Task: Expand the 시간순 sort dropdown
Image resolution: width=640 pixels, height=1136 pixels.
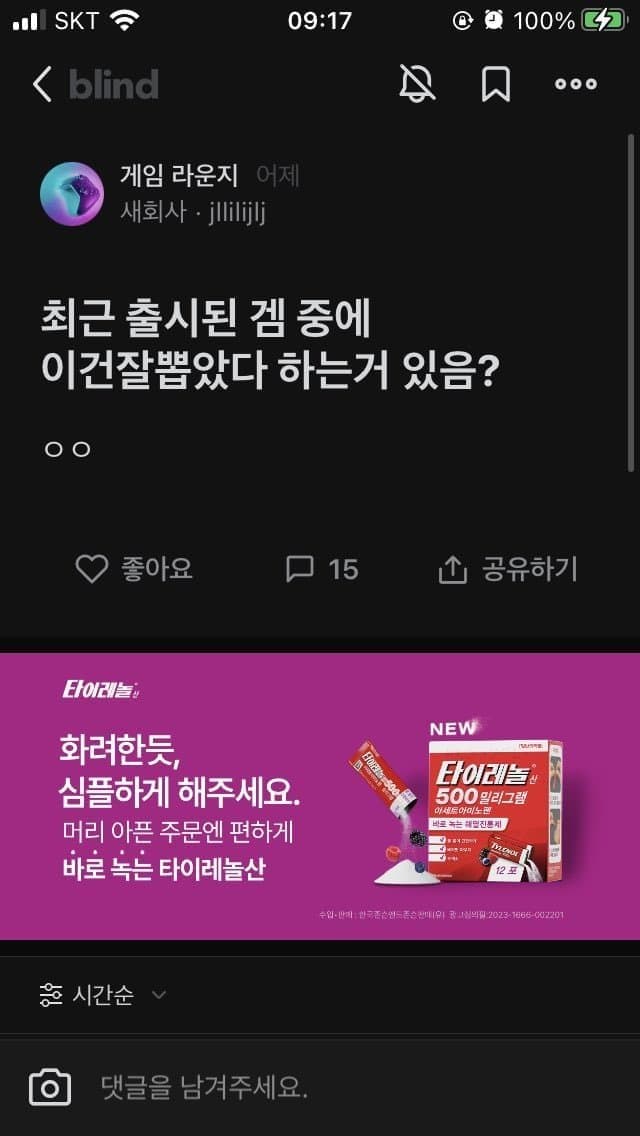Action: click(103, 995)
